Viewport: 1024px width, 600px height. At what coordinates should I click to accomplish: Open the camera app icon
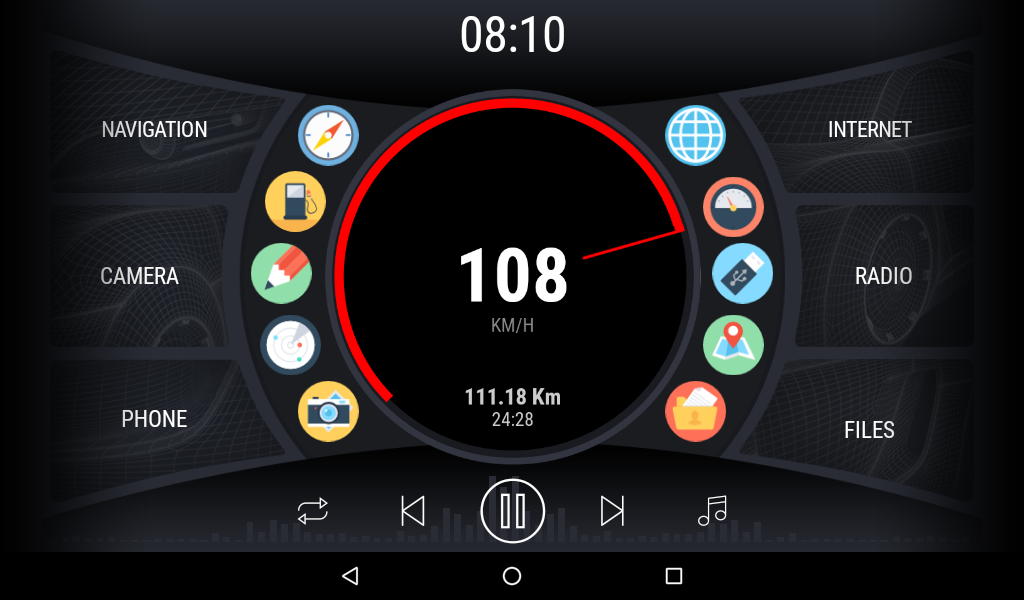pos(328,411)
